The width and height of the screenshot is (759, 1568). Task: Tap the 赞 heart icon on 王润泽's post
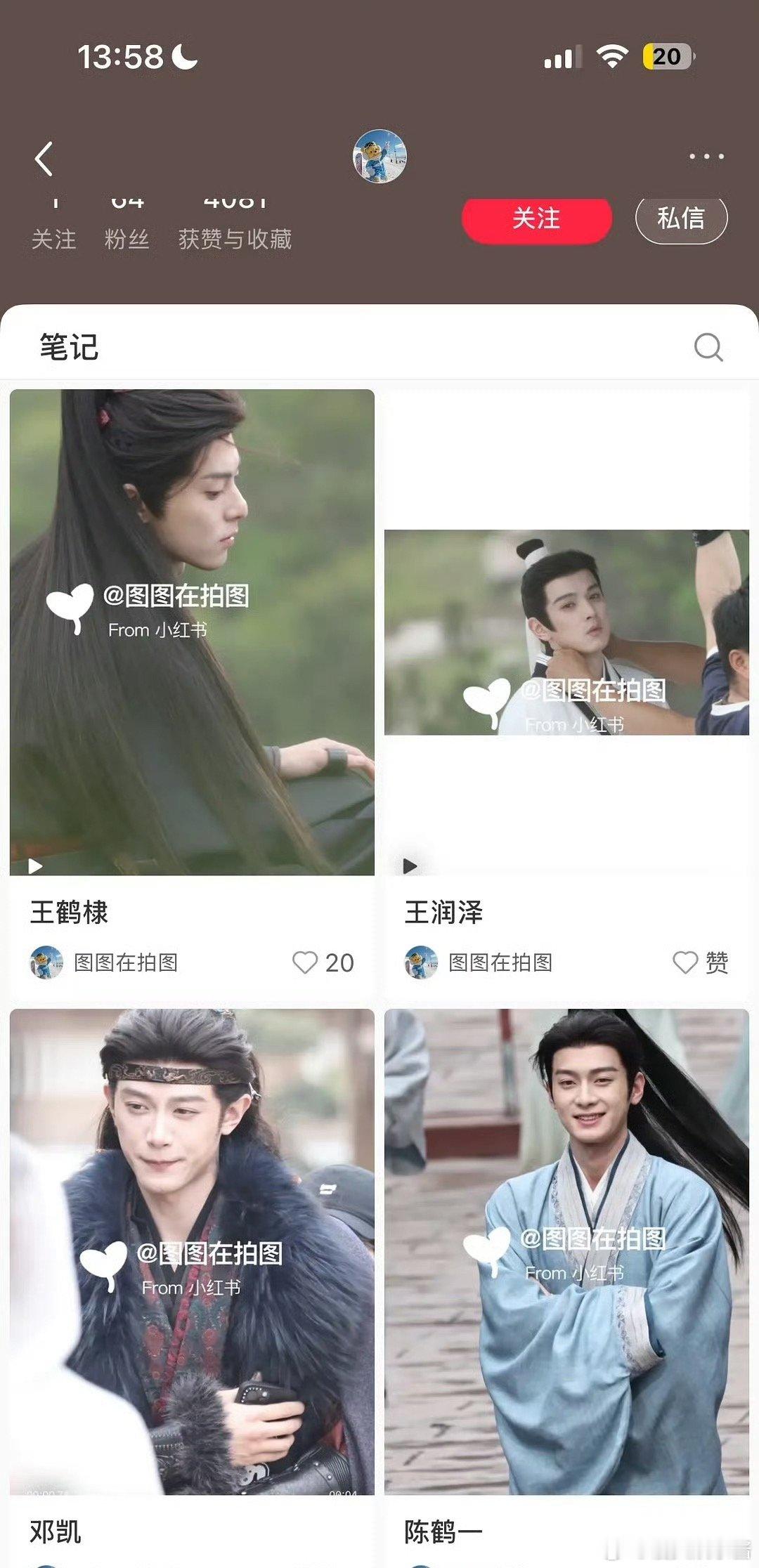pyautogui.click(x=685, y=963)
